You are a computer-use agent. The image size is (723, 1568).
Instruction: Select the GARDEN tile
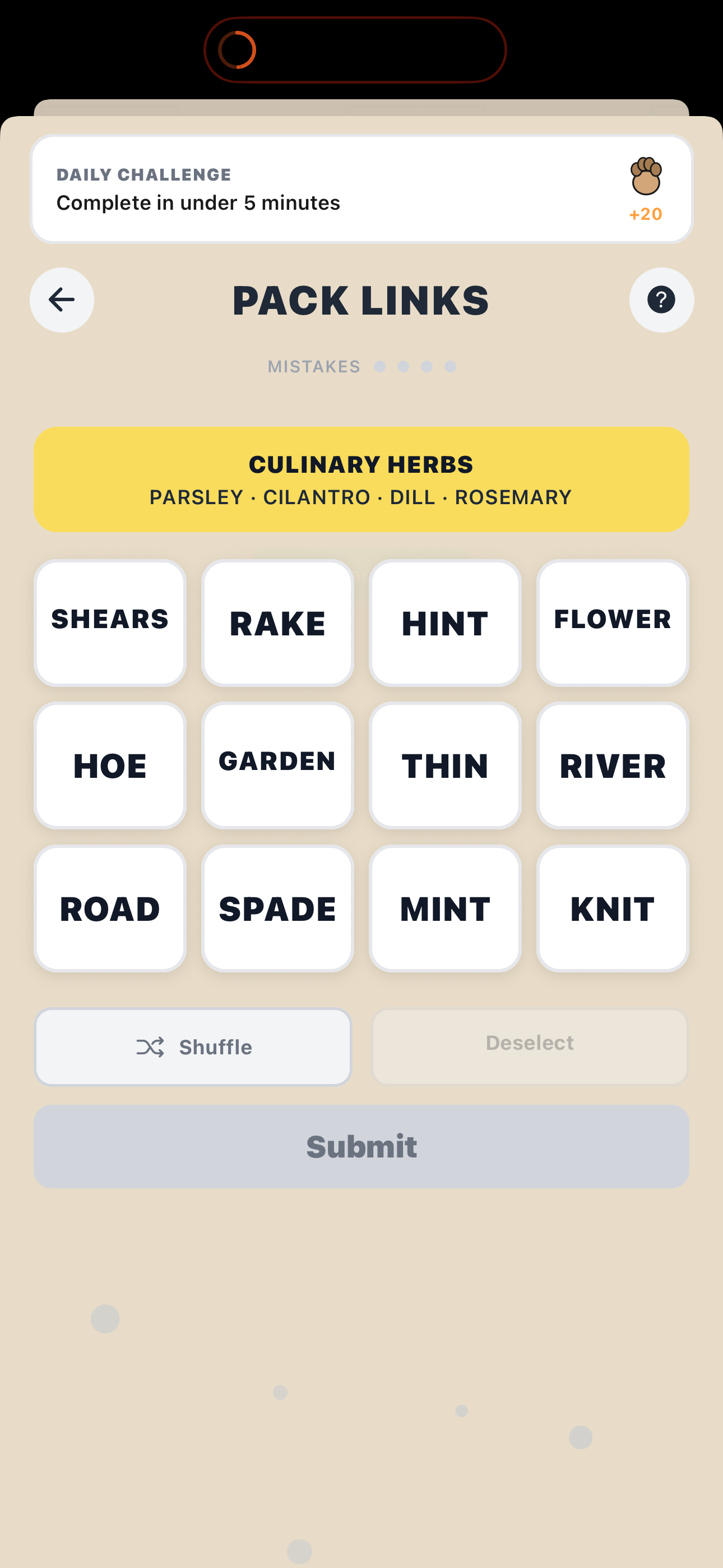pyautogui.click(x=277, y=765)
